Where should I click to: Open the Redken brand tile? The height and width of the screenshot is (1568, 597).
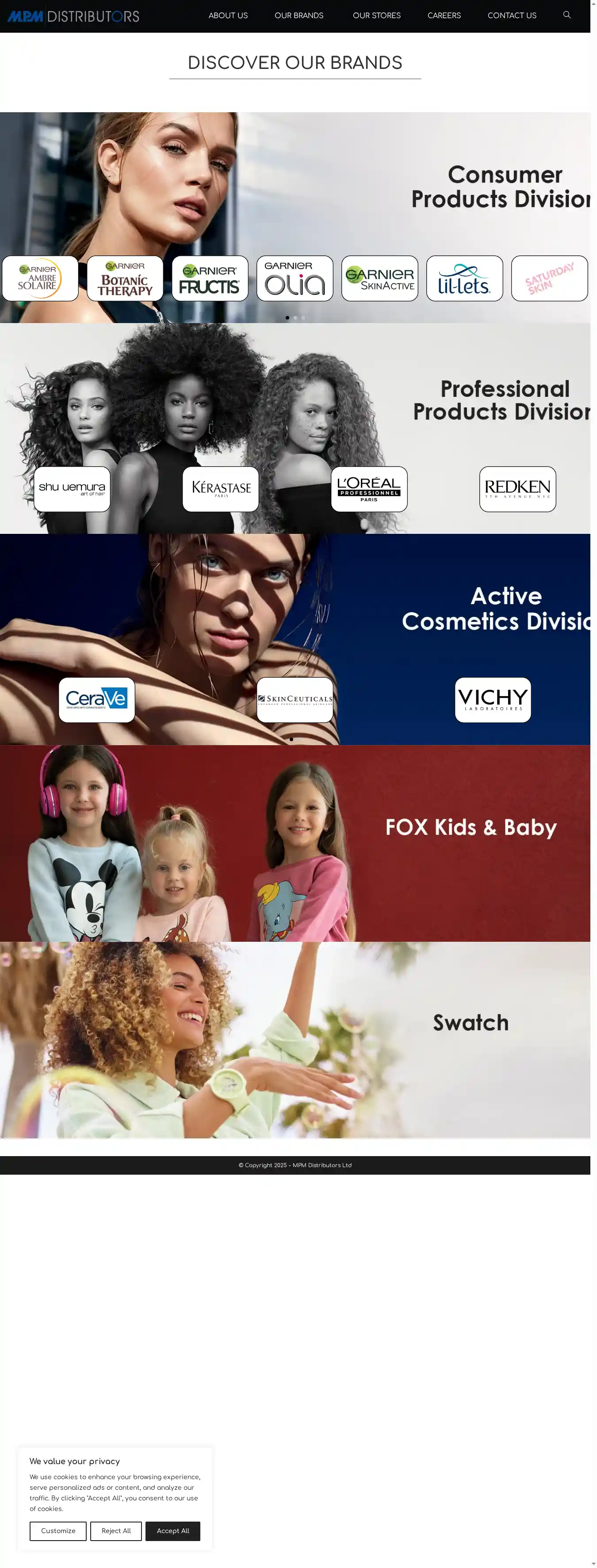click(x=517, y=489)
